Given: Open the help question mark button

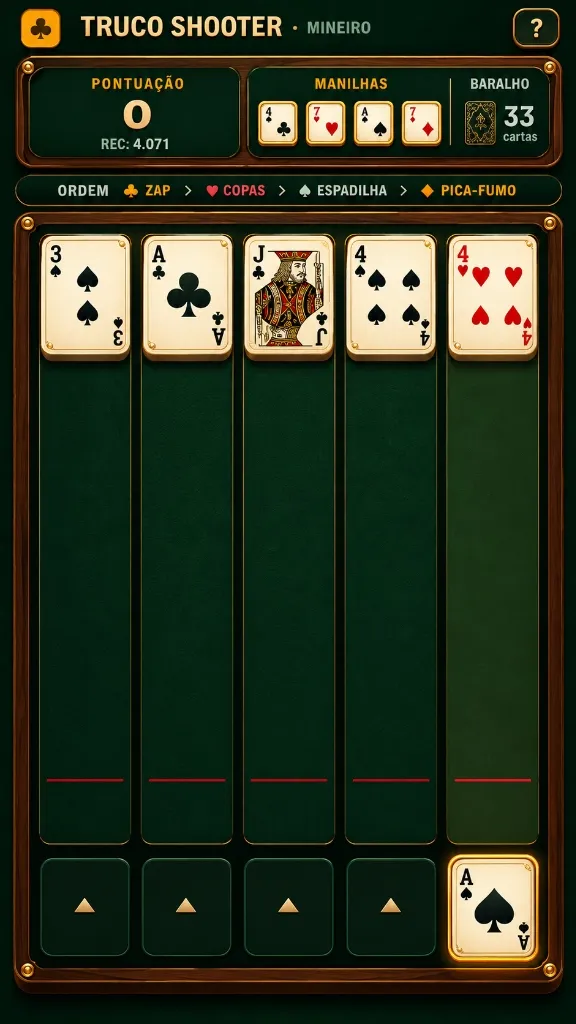Looking at the screenshot, I should [x=536, y=28].
